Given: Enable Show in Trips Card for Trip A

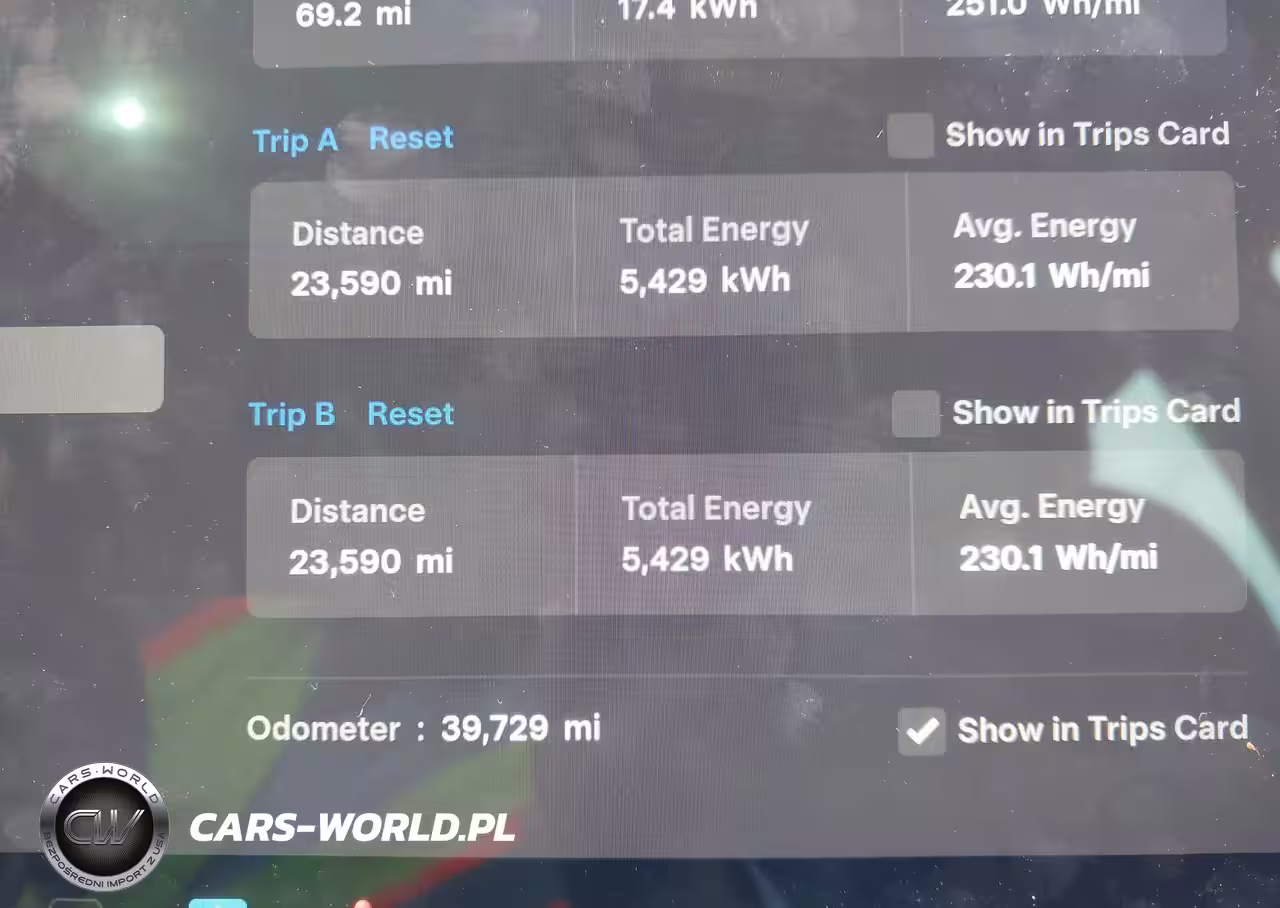Looking at the screenshot, I should tap(910, 136).
